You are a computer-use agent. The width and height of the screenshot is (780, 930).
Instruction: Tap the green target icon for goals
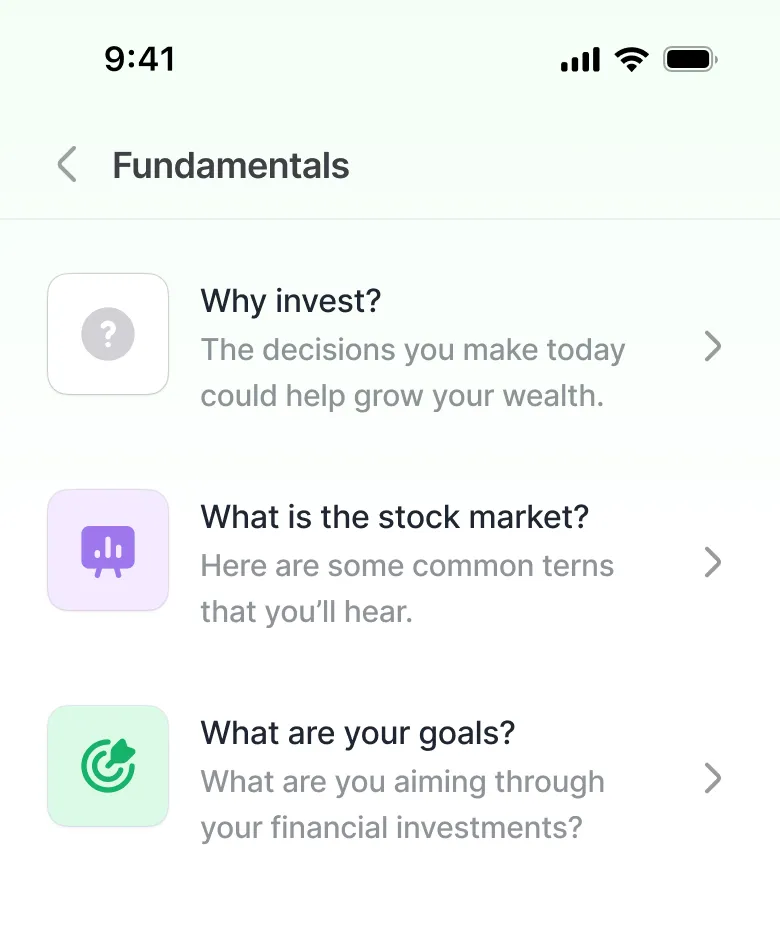point(107,765)
